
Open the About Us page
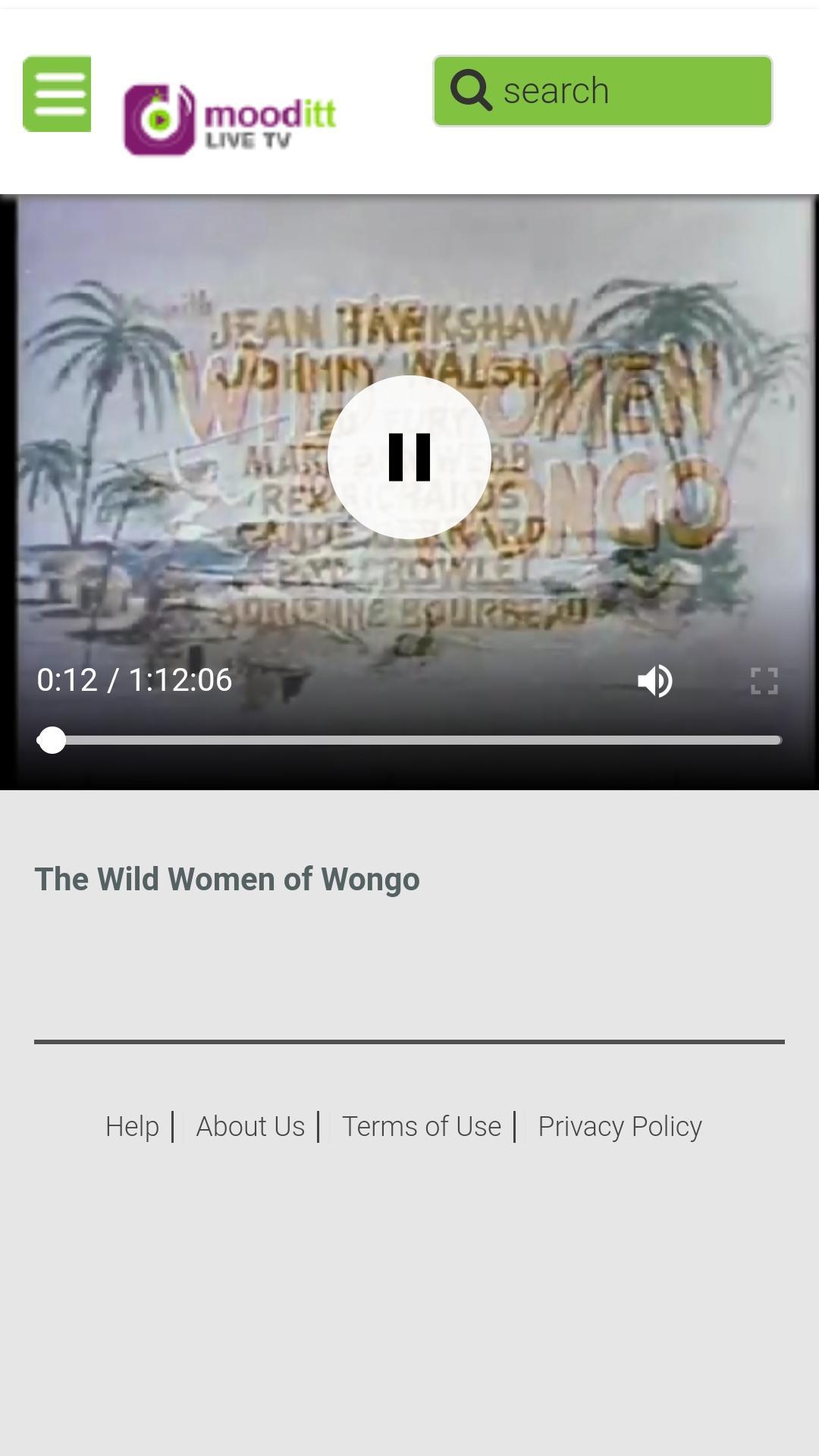[x=250, y=1126]
